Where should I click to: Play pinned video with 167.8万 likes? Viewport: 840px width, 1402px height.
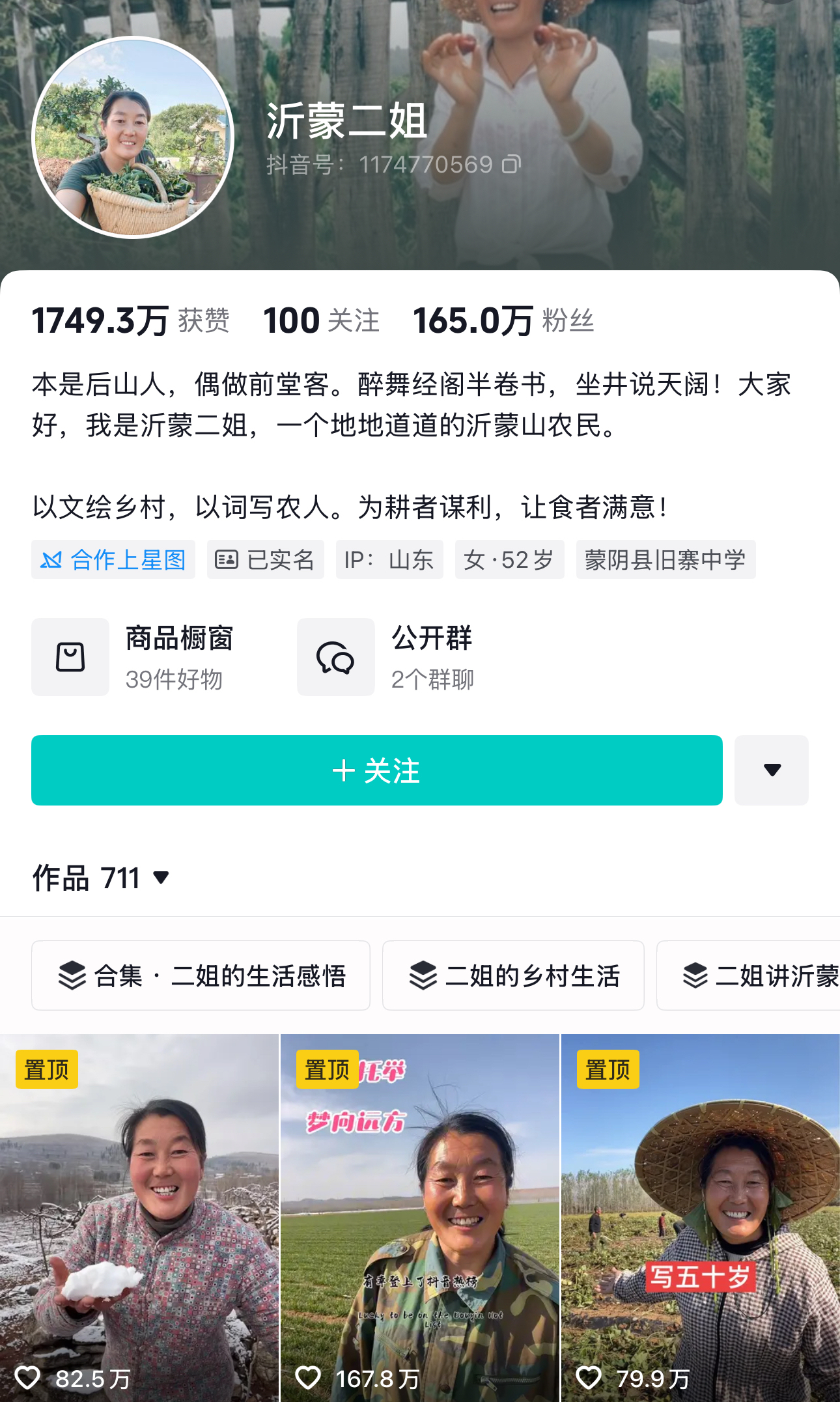[x=420, y=1218]
